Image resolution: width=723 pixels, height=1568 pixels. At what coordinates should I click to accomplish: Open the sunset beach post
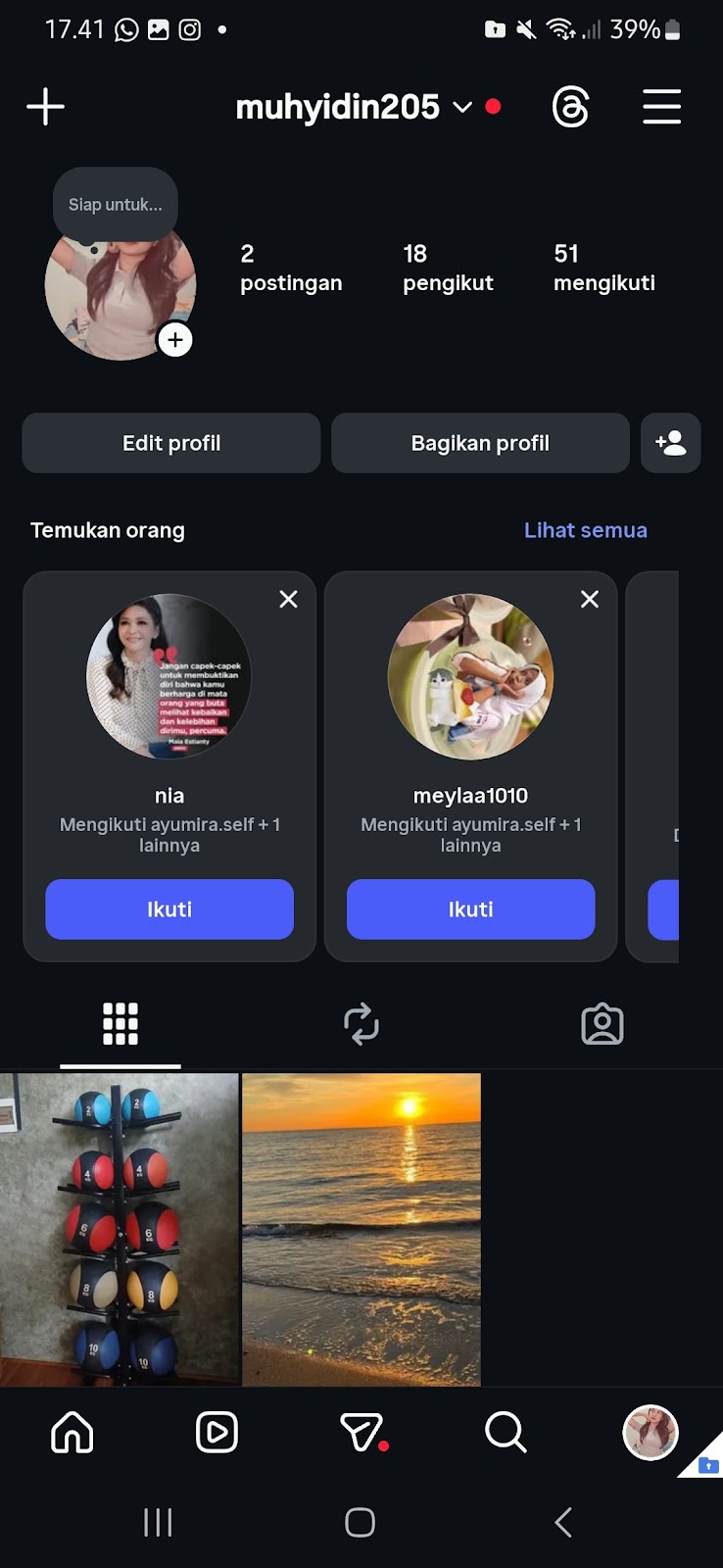tap(361, 1229)
